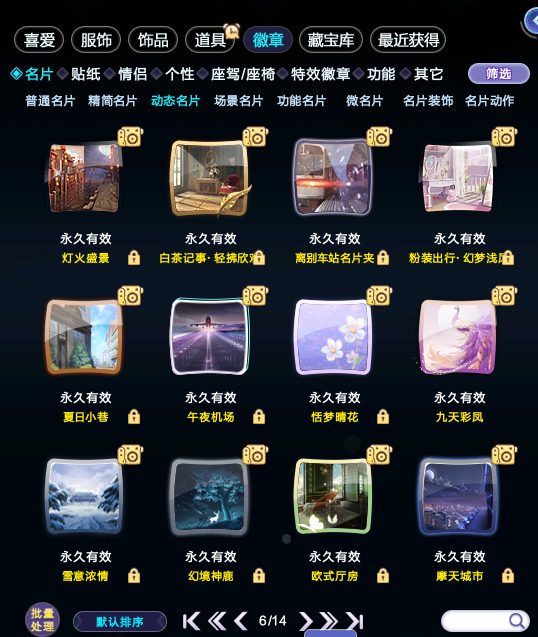
Task: Open 批量处理 batch processing
Action: point(42,620)
